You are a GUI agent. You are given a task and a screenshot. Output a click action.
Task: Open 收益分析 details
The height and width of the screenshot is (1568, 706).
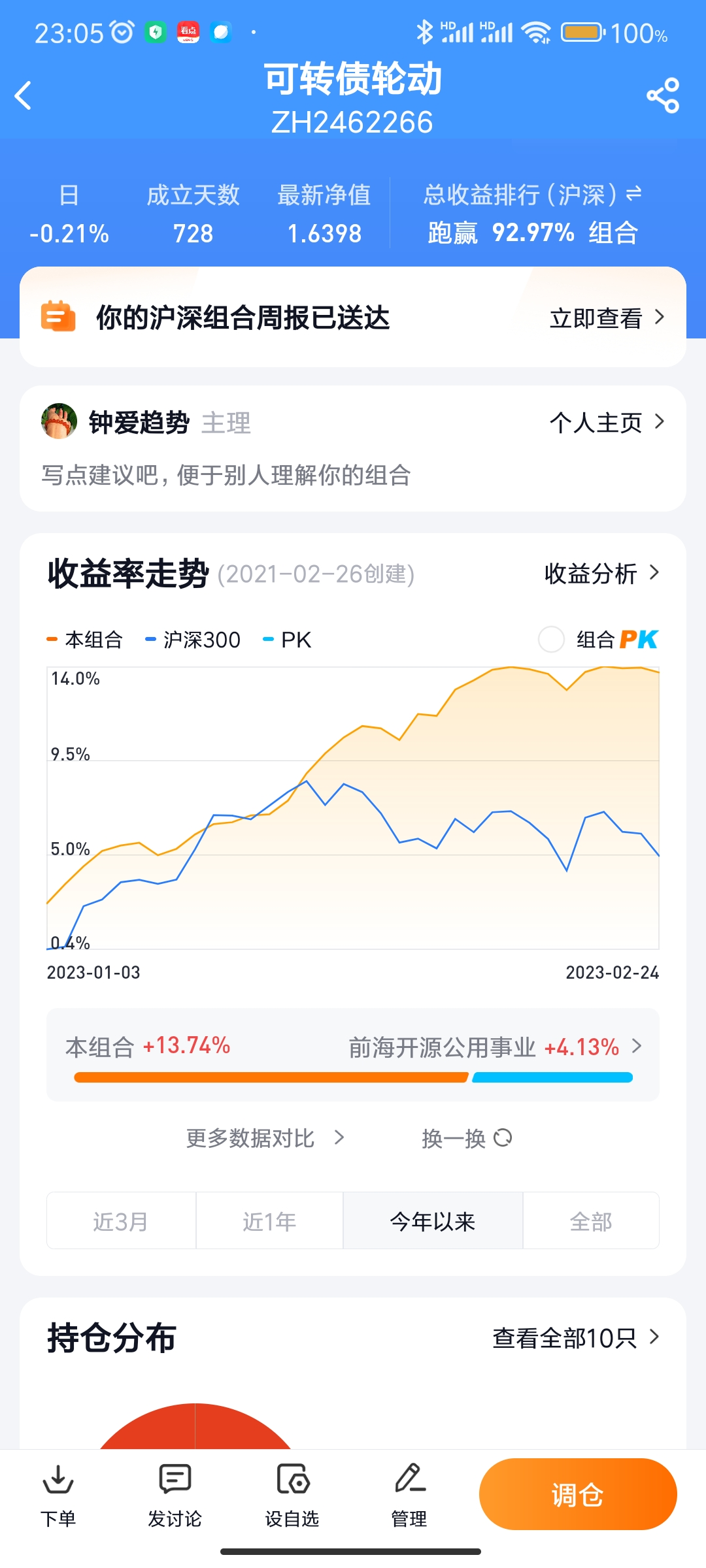tap(602, 574)
